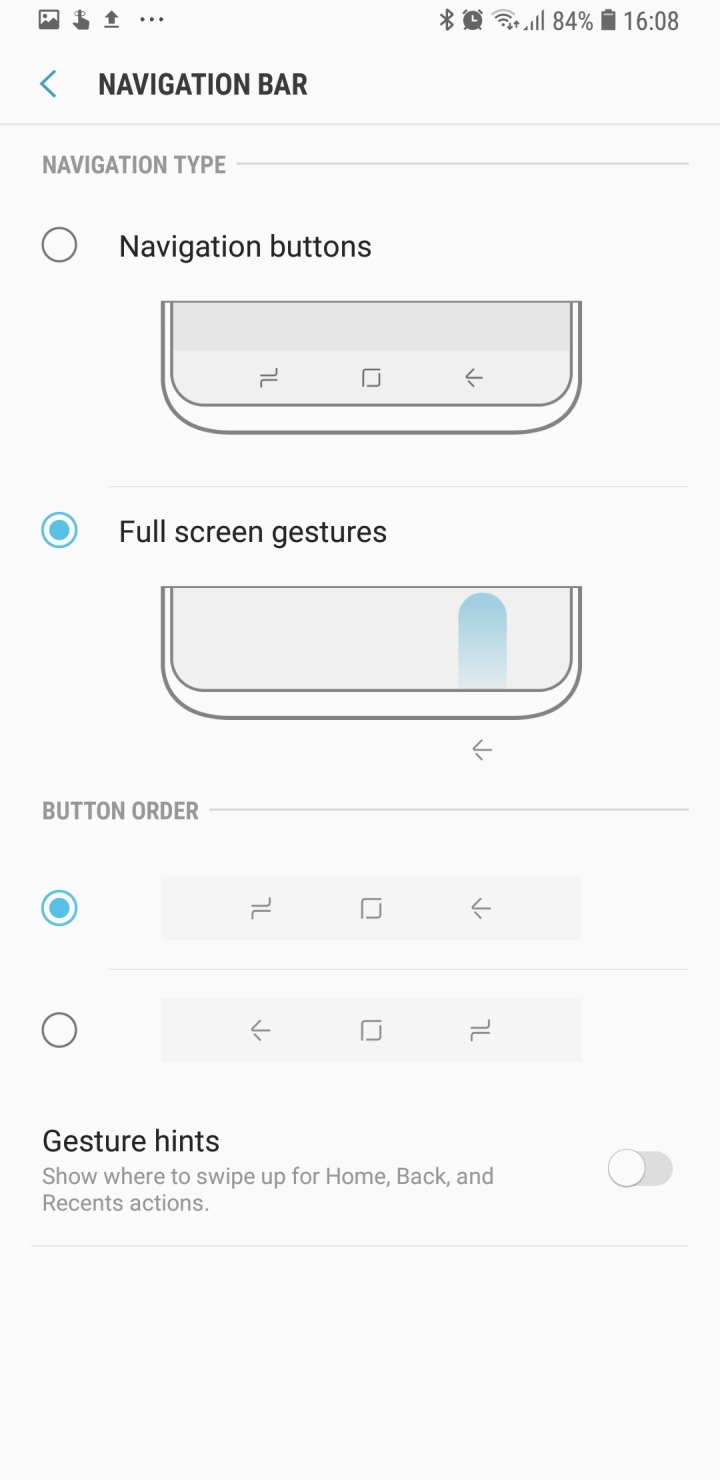The image size is (720, 1480).
Task: Choose Full screen gestures option
Action: coord(59,531)
